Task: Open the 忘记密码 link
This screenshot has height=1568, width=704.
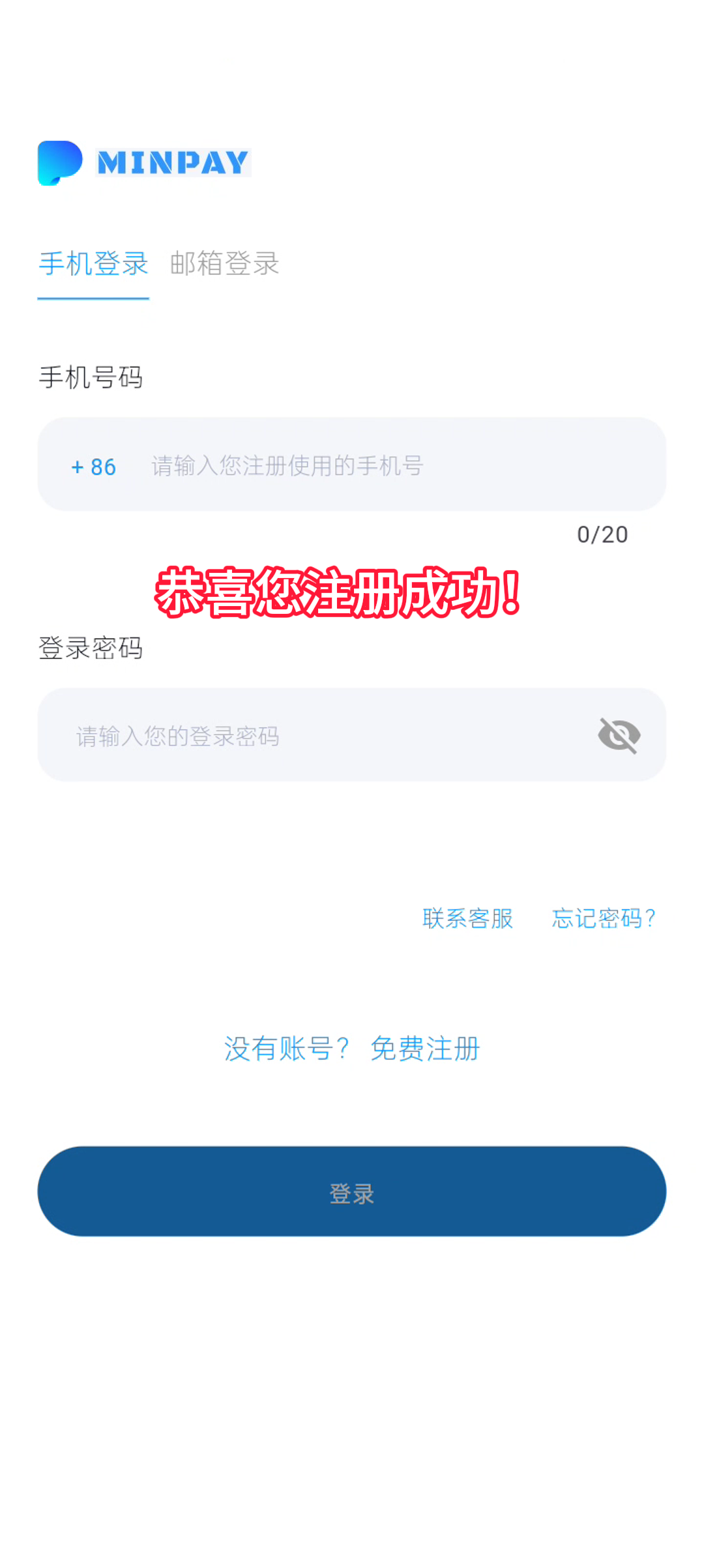Action: coord(603,918)
